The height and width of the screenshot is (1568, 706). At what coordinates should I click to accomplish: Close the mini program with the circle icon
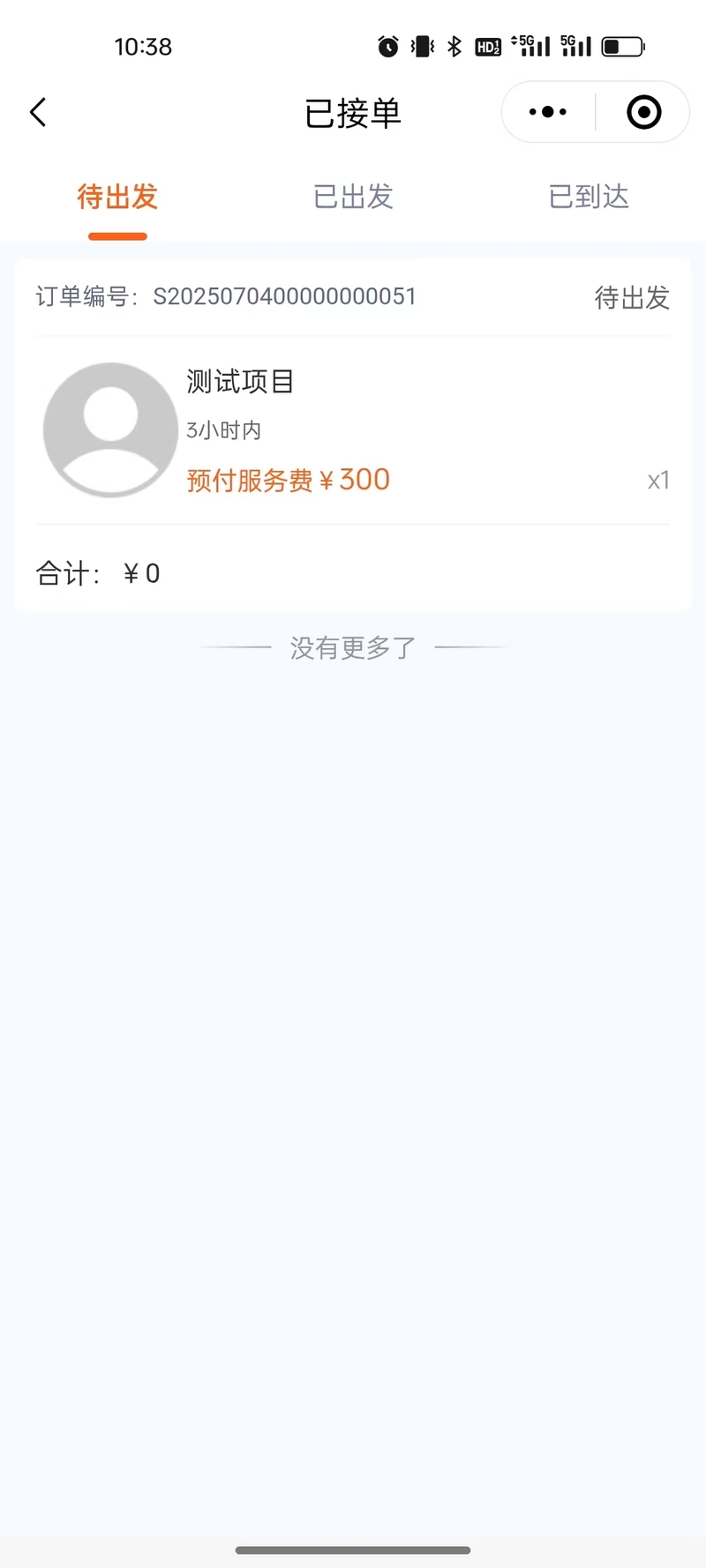tap(643, 112)
